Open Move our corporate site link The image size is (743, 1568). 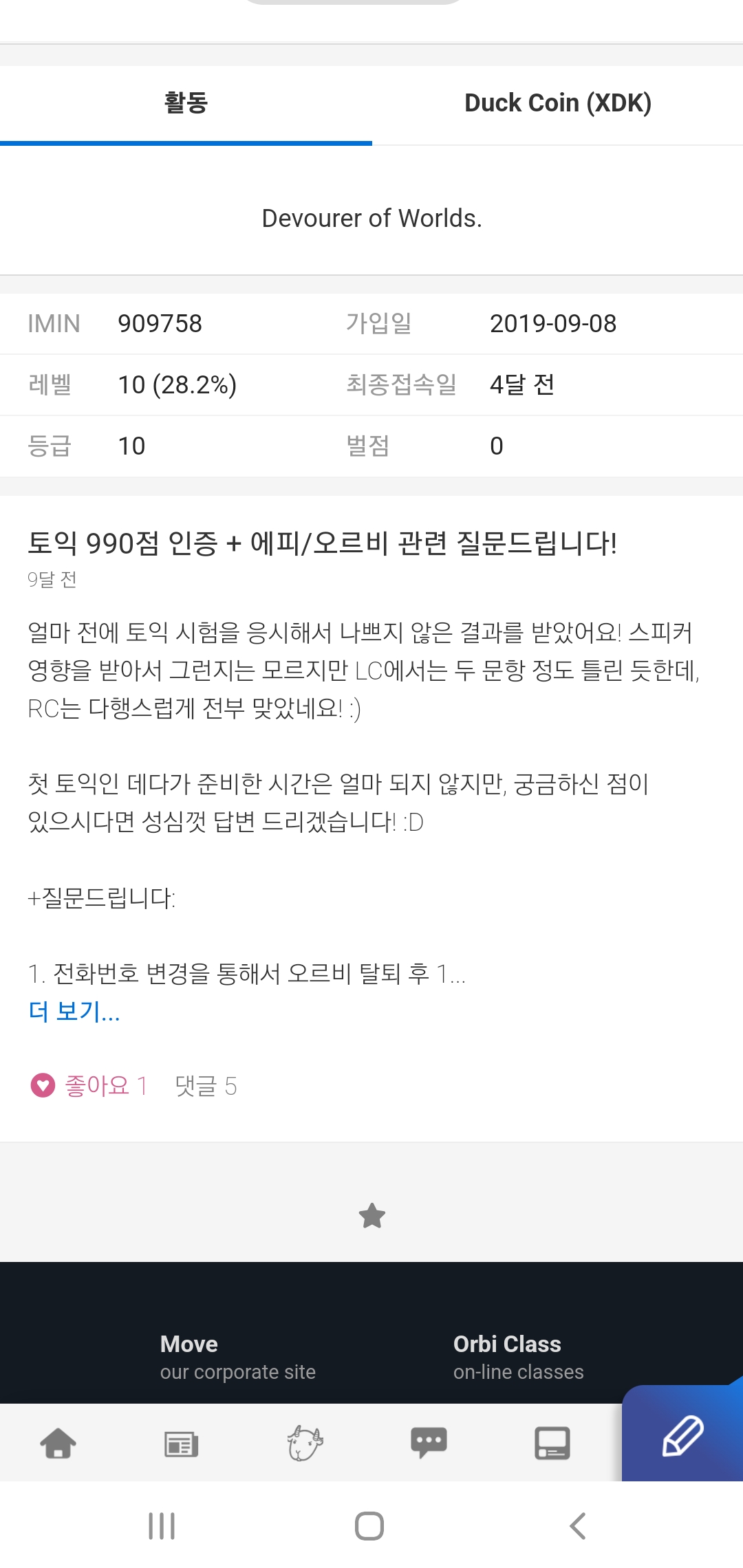237,1358
